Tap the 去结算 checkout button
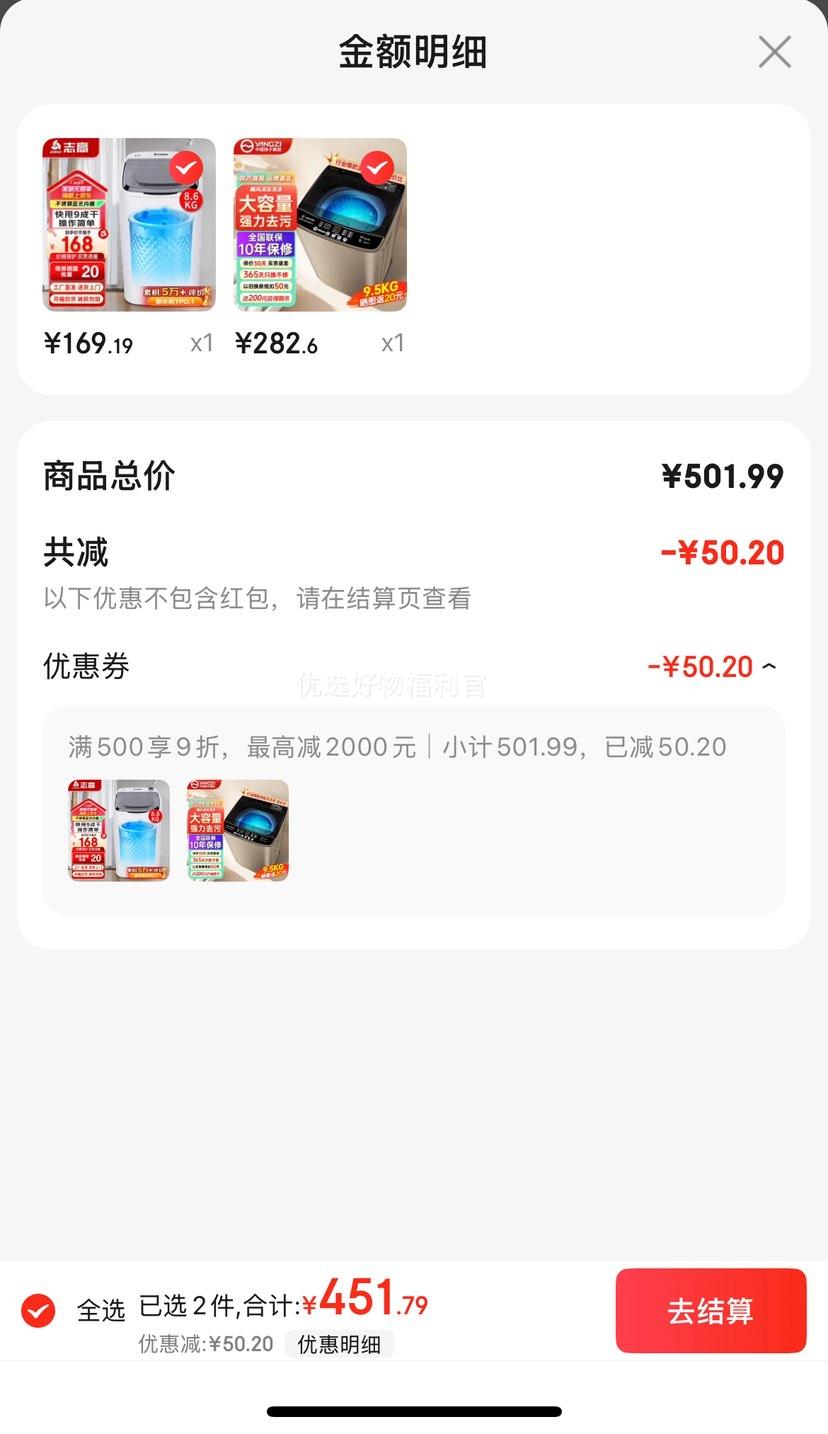828x1434 pixels. (711, 1311)
